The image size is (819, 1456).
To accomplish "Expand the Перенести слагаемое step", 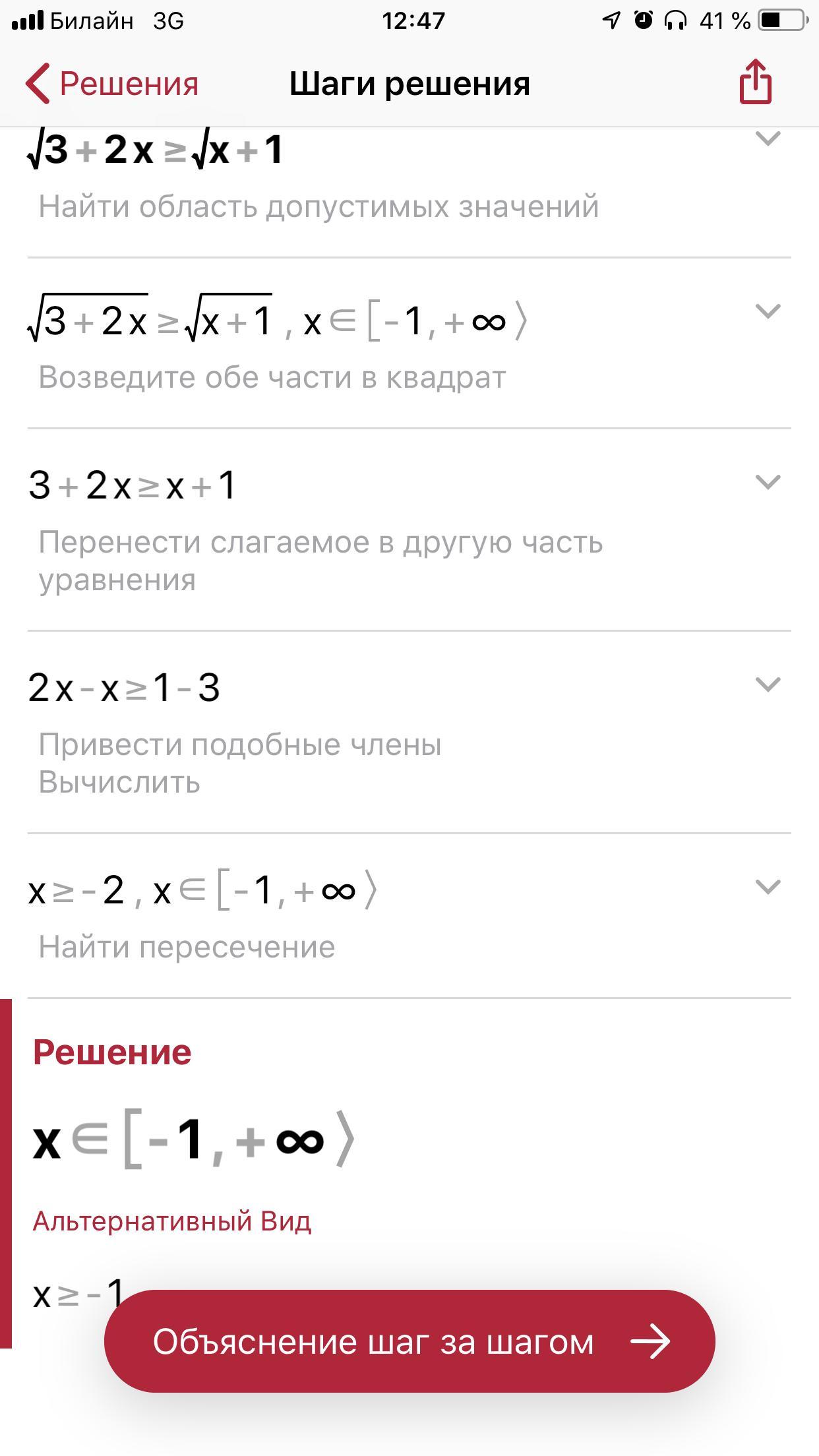I will (x=767, y=481).
